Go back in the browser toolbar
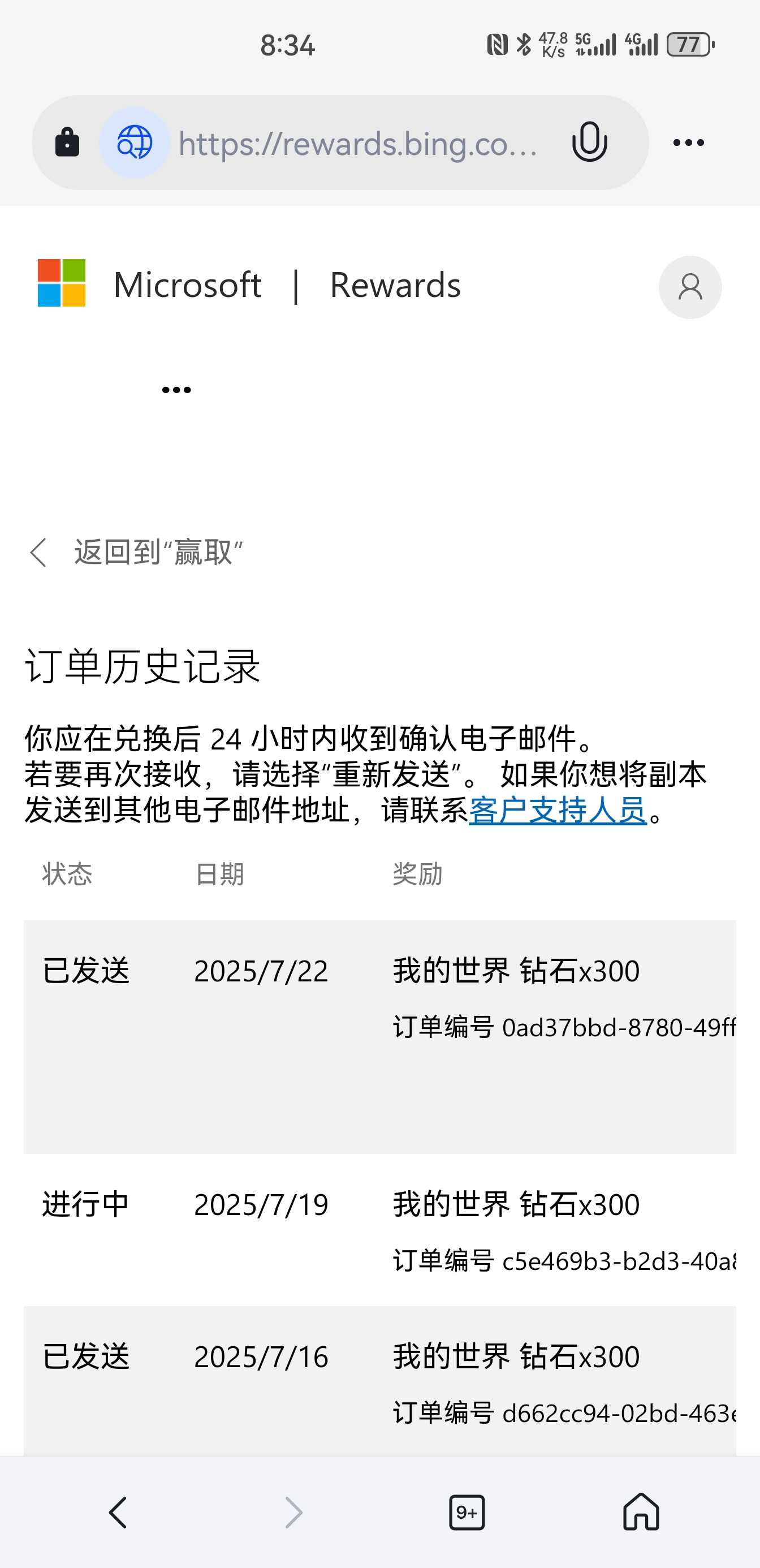 118,1512
